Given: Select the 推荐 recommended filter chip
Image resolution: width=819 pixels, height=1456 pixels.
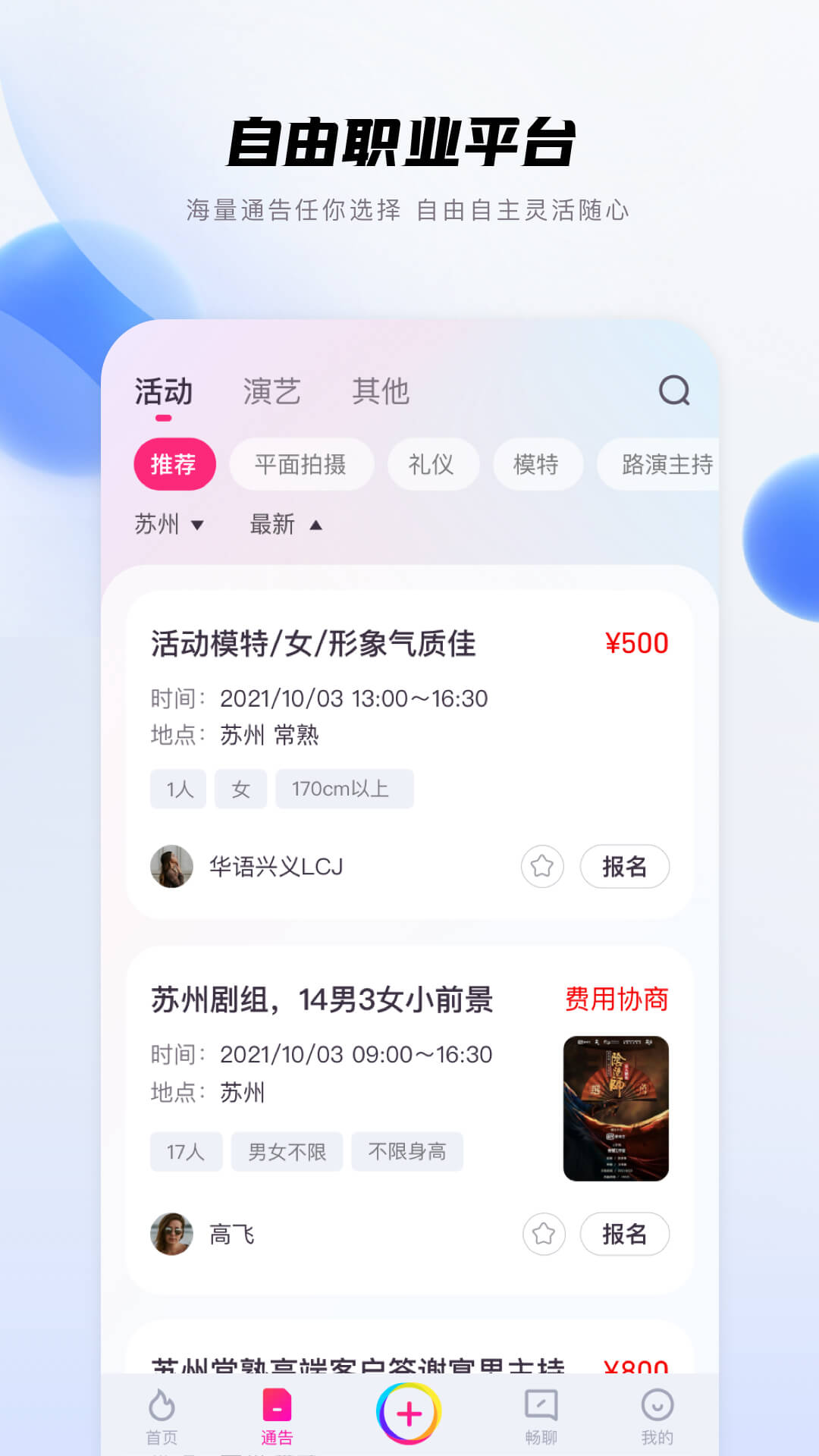Looking at the screenshot, I should 175,464.
